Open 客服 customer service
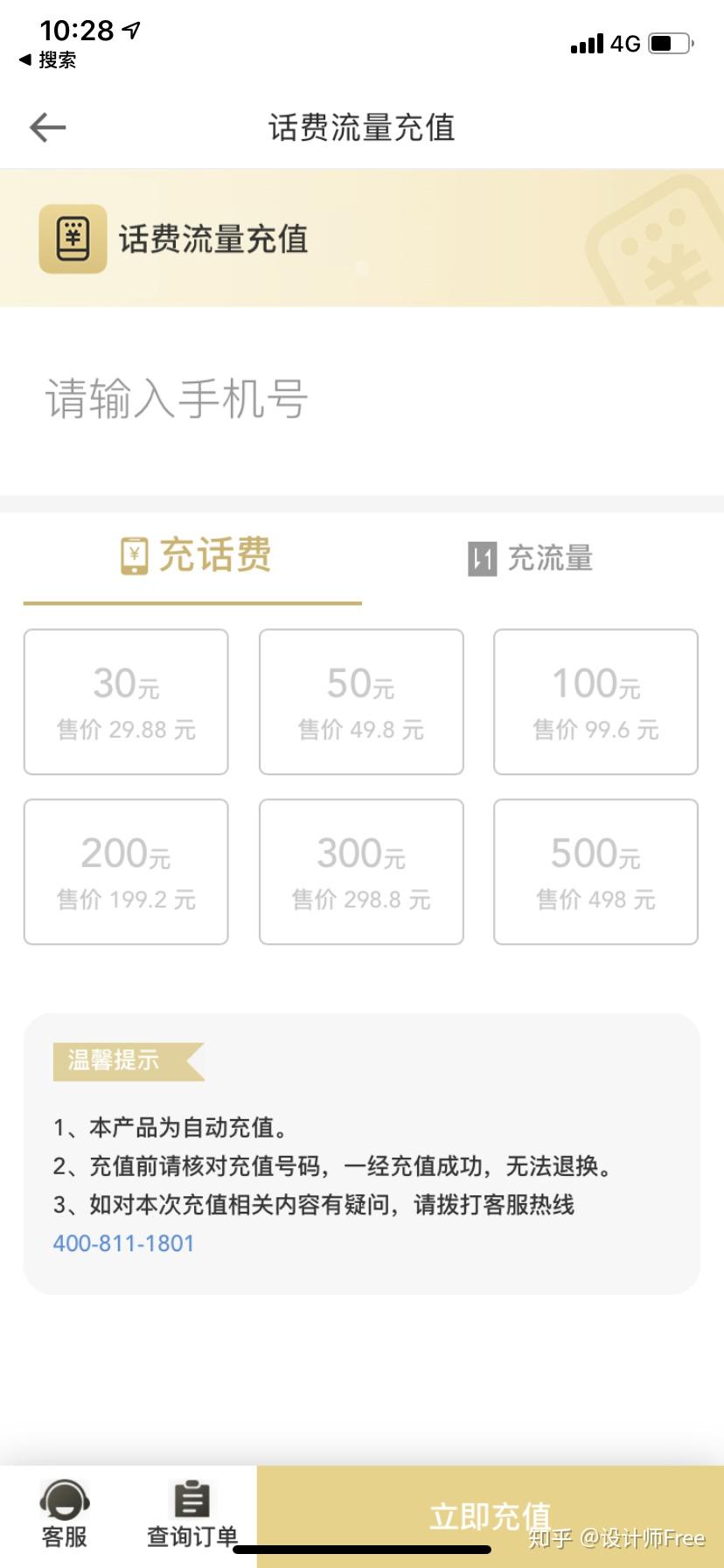The height and width of the screenshot is (1568, 724). pos(65,1515)
